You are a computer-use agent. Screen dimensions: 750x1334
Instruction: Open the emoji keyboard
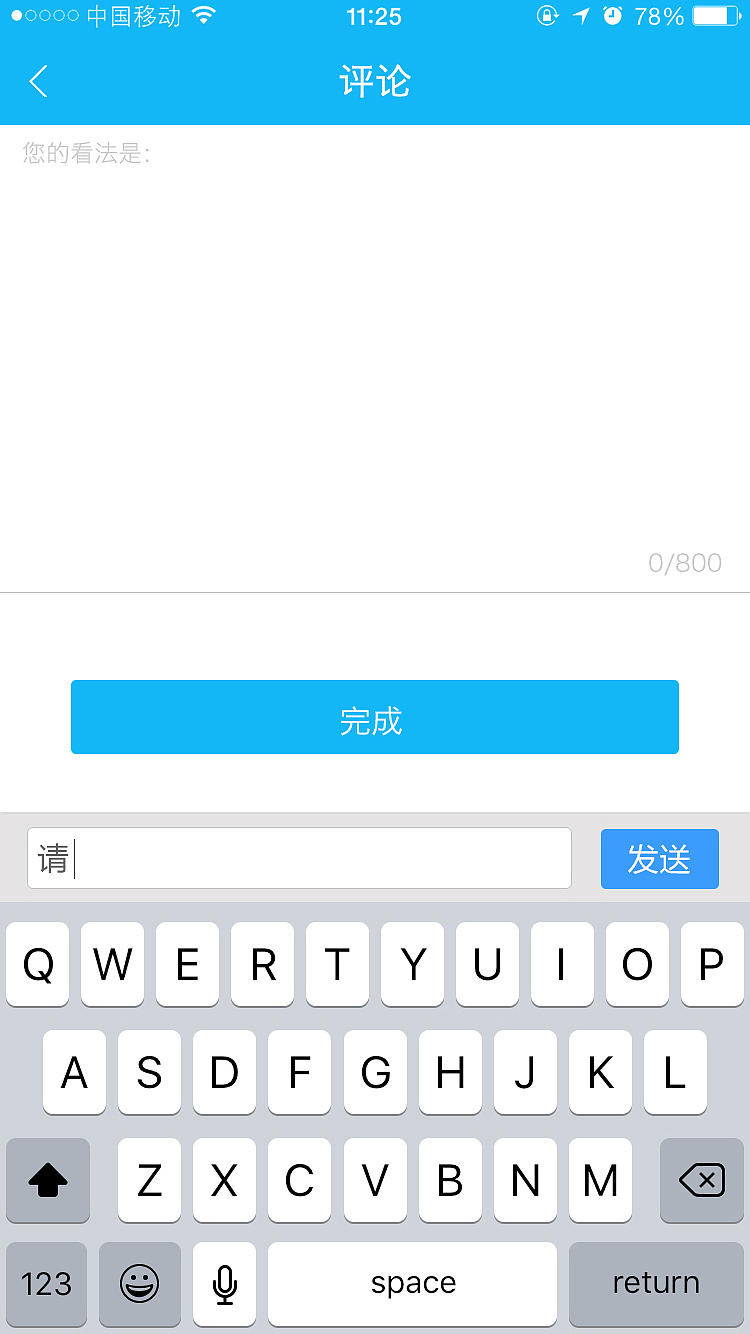click(x=139, y=1285)
